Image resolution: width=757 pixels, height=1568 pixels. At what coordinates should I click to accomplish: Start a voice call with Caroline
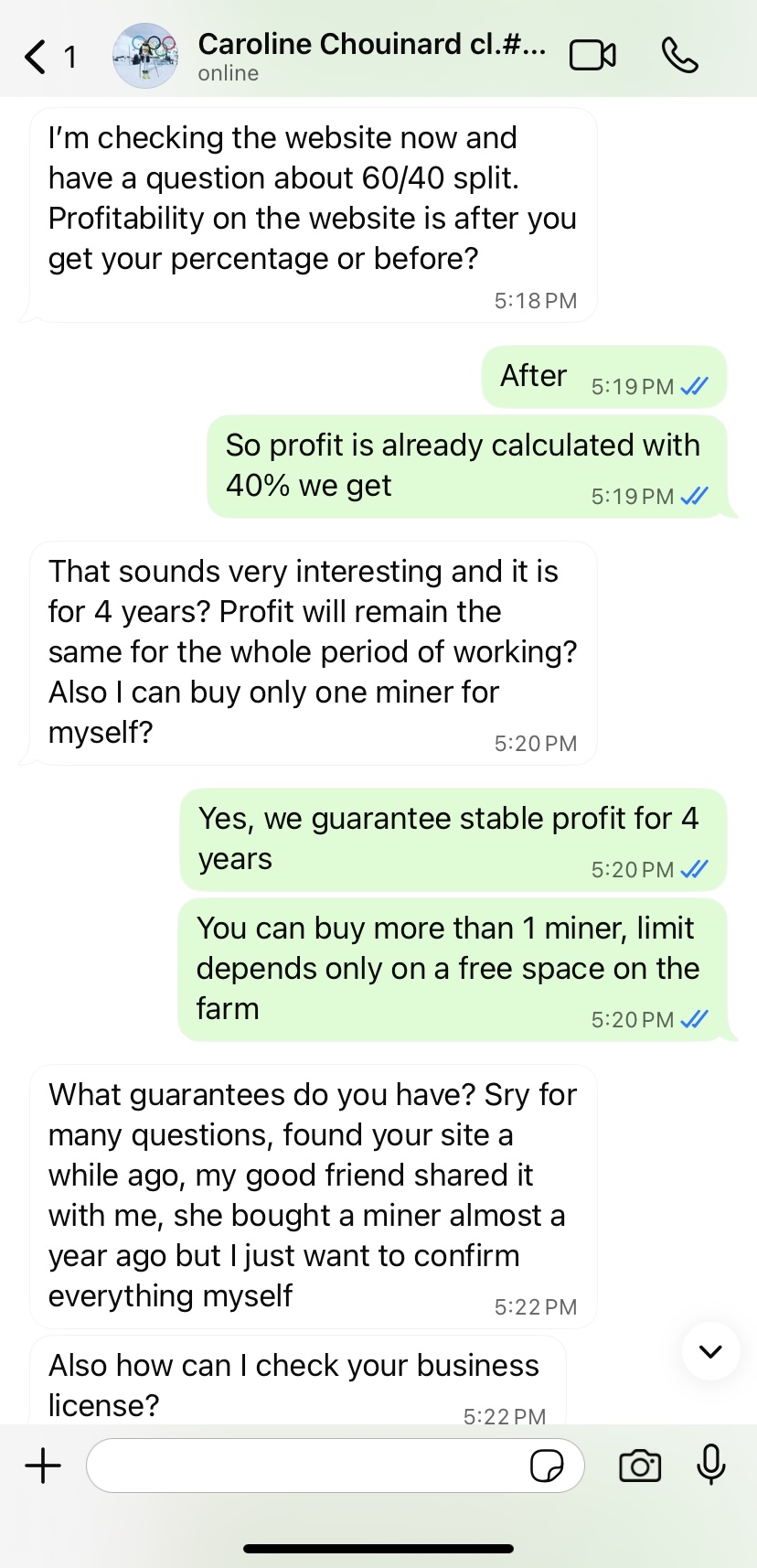click(x=679, y=56)
